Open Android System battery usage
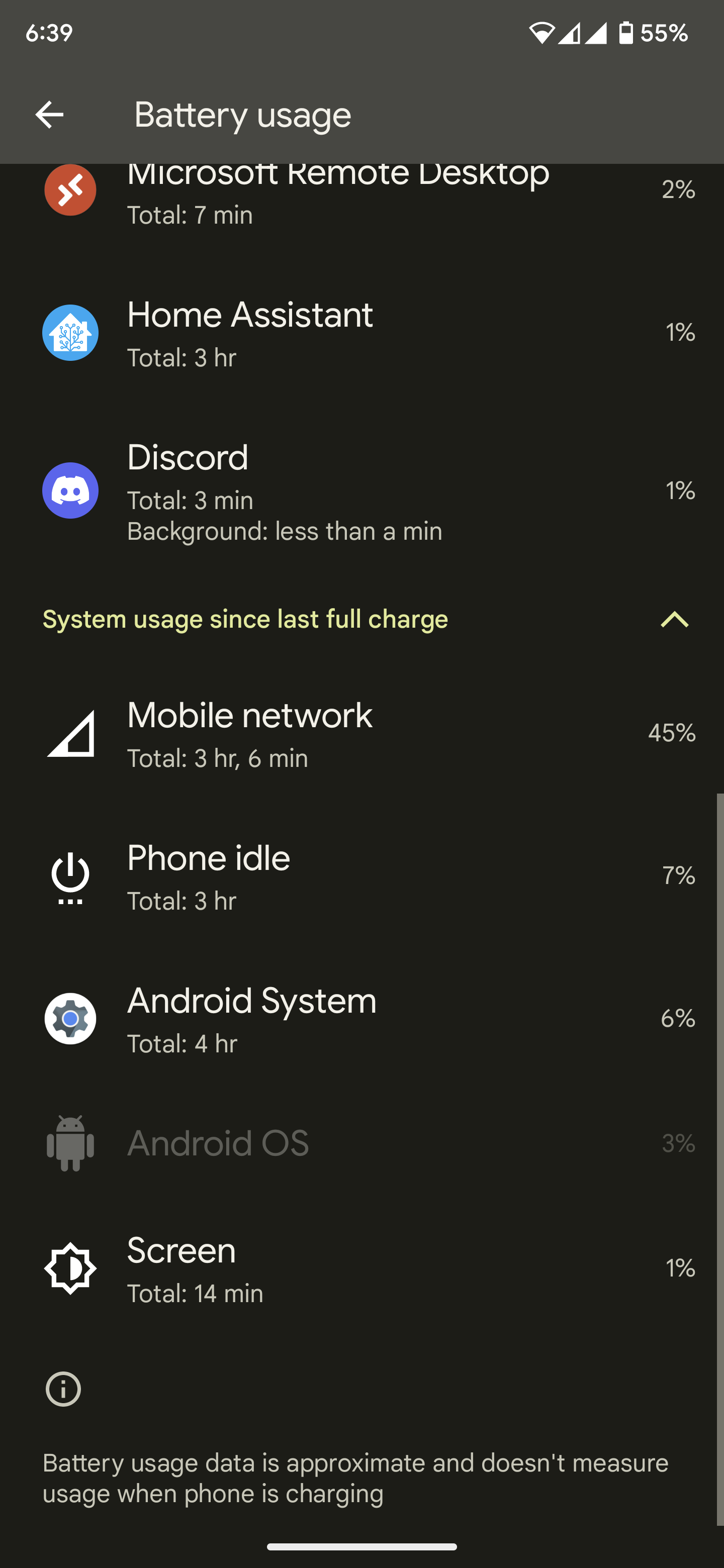This screenshot has width=724, height=1568. pyautogui.click(x=361, y=1018)
